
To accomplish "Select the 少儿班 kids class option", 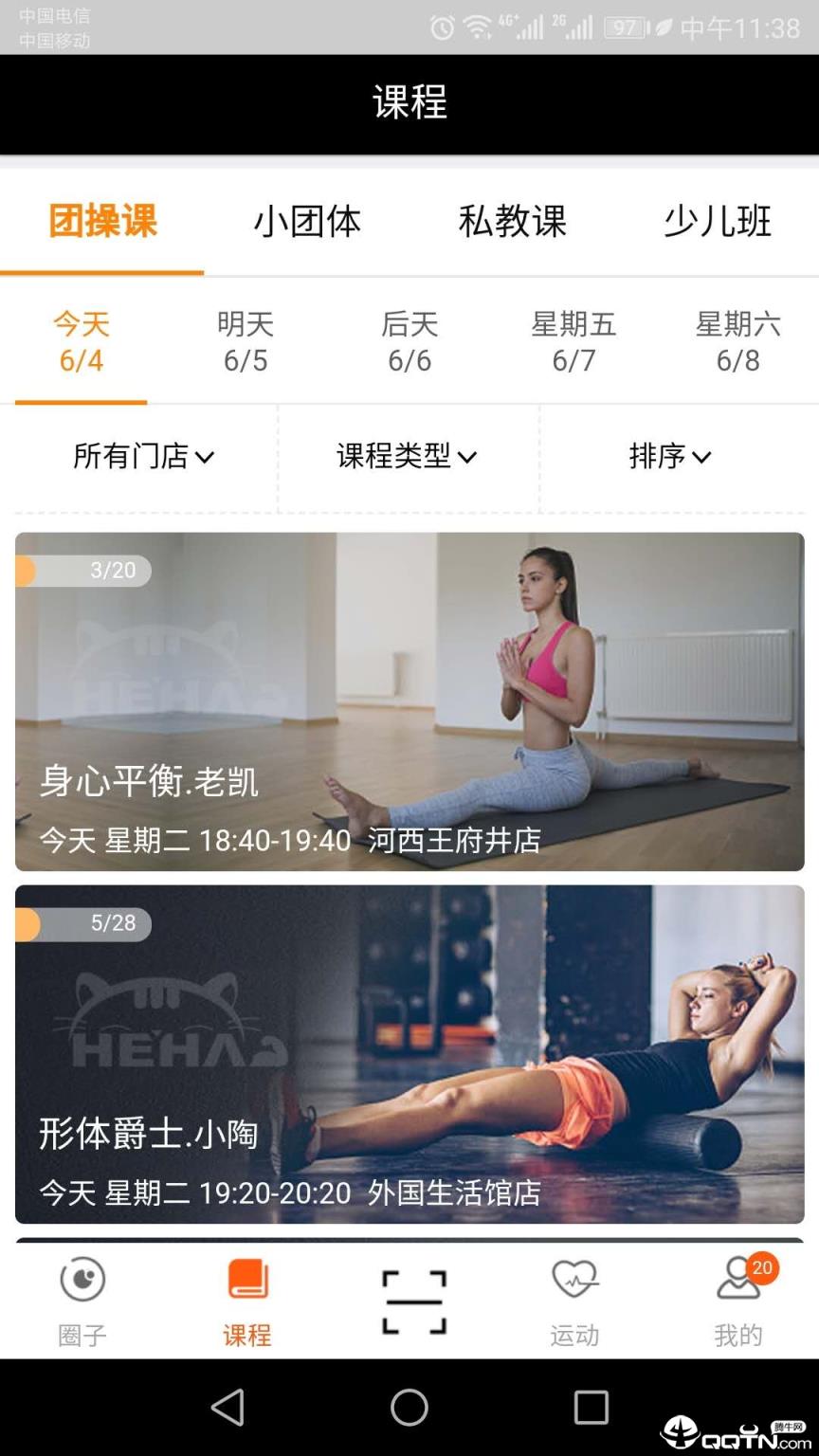I will coord(718,223).
